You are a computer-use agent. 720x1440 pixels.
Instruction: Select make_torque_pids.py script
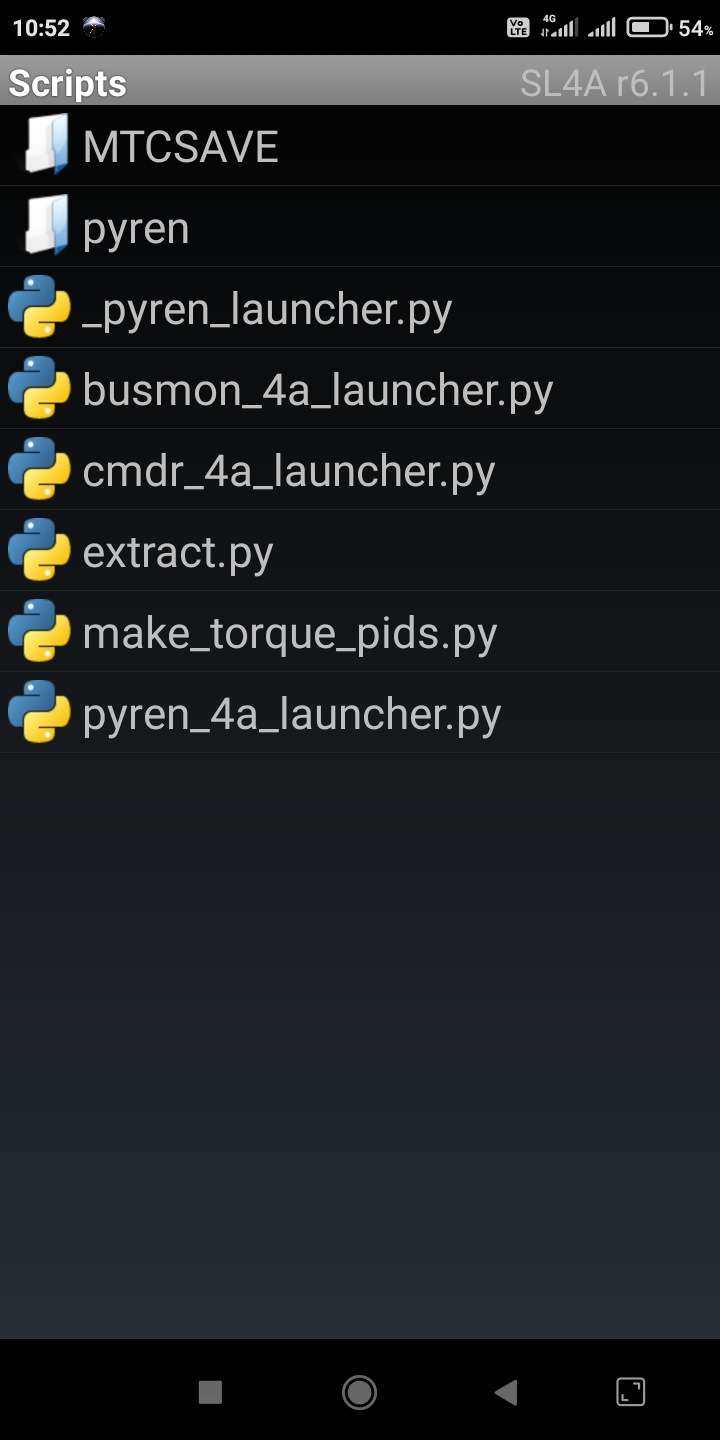(x=289, y=633)
